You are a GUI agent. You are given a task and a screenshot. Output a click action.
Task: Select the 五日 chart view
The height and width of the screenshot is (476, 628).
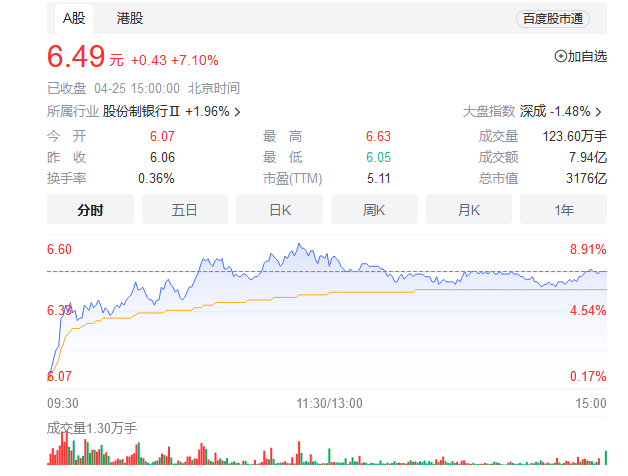184,210
